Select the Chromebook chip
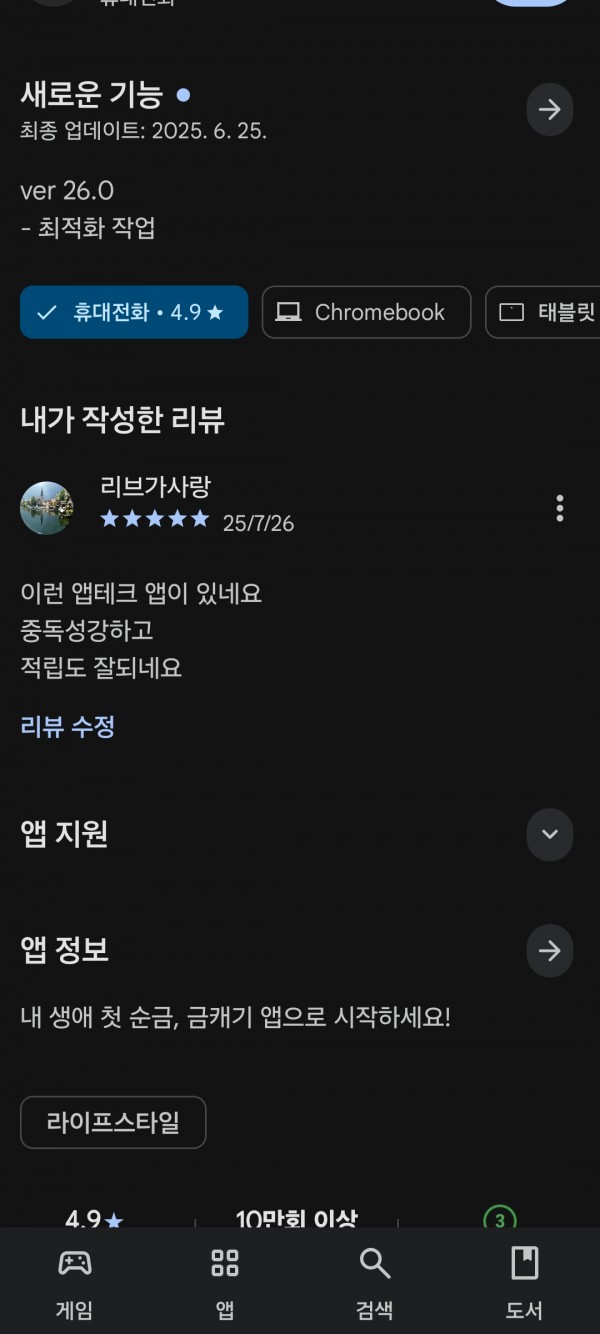 coord(366,312)
